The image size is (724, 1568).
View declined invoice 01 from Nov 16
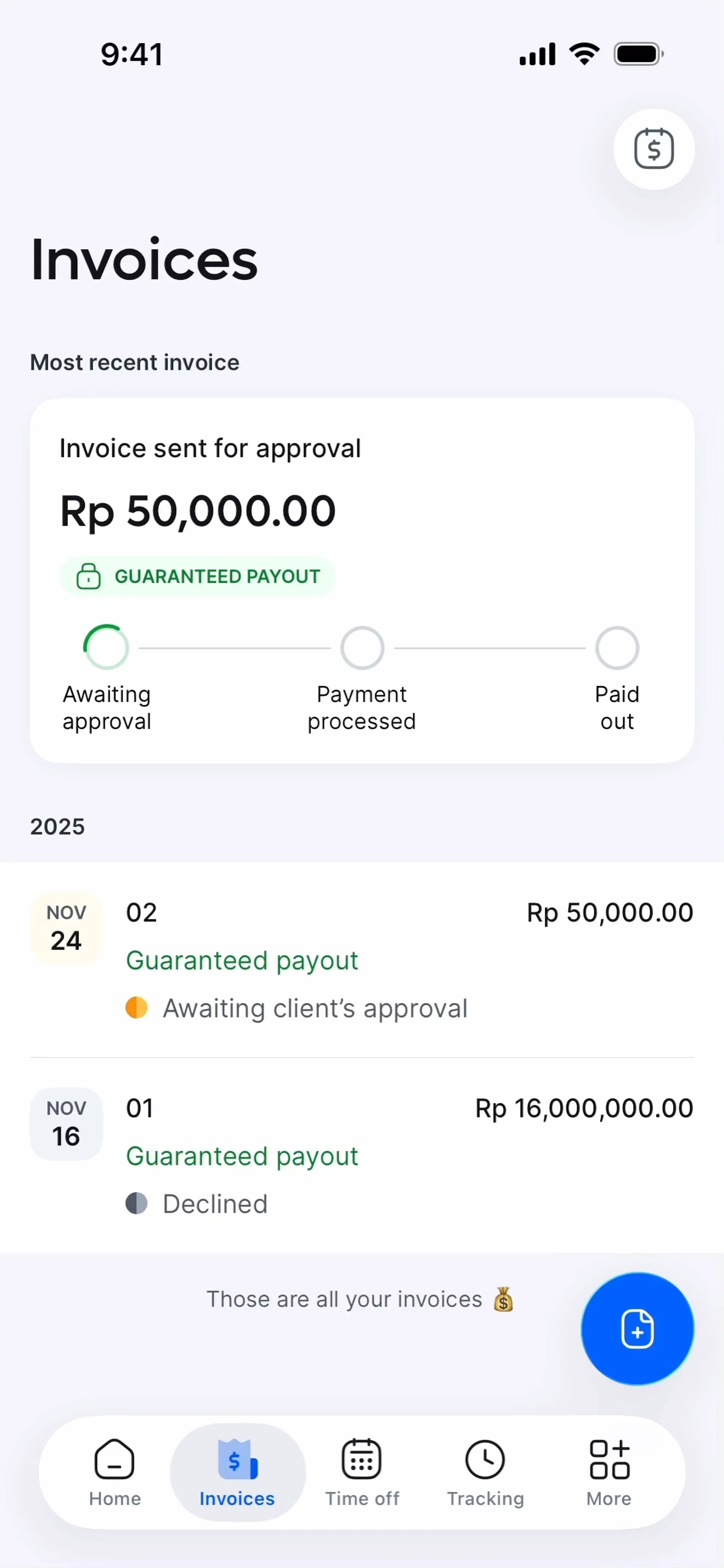(362, 1155)
